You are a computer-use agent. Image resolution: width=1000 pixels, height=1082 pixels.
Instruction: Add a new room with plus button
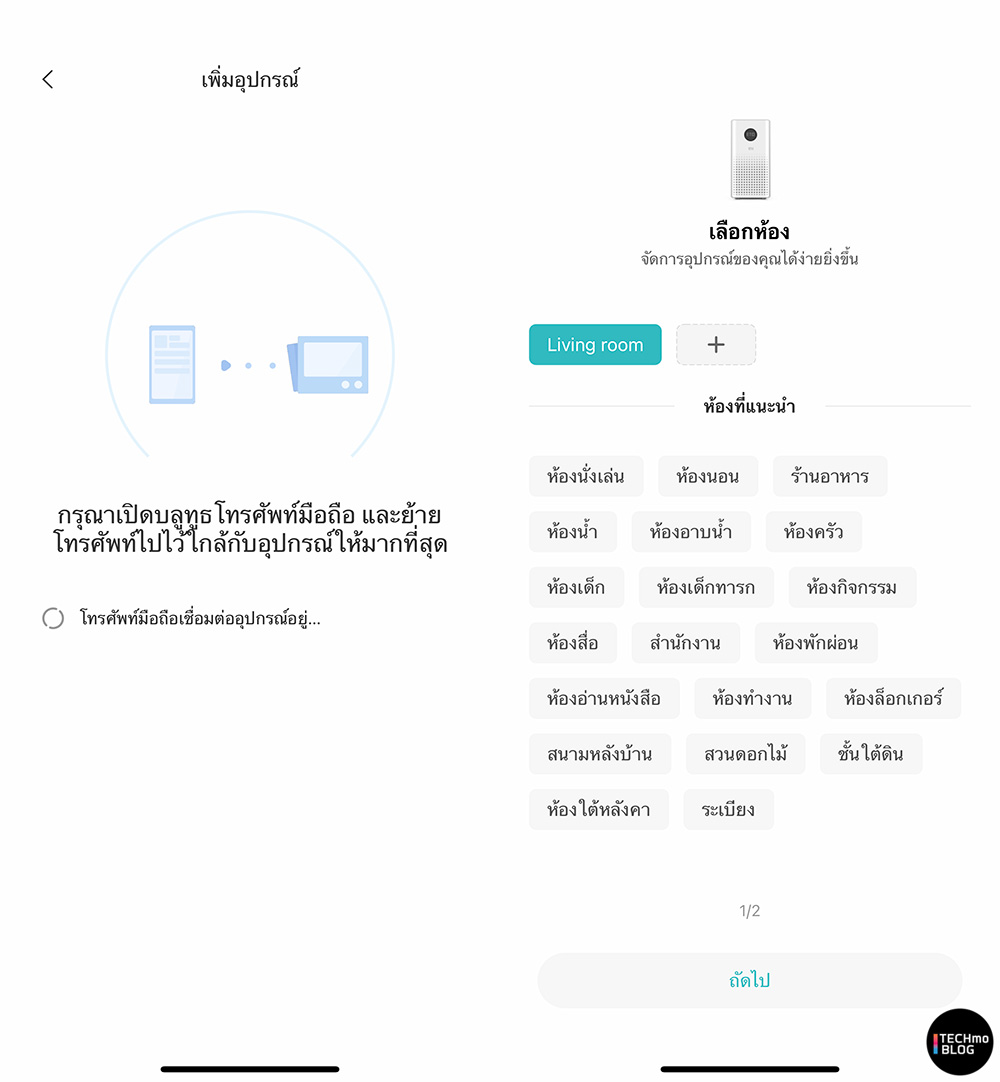(x=716, y=345)
